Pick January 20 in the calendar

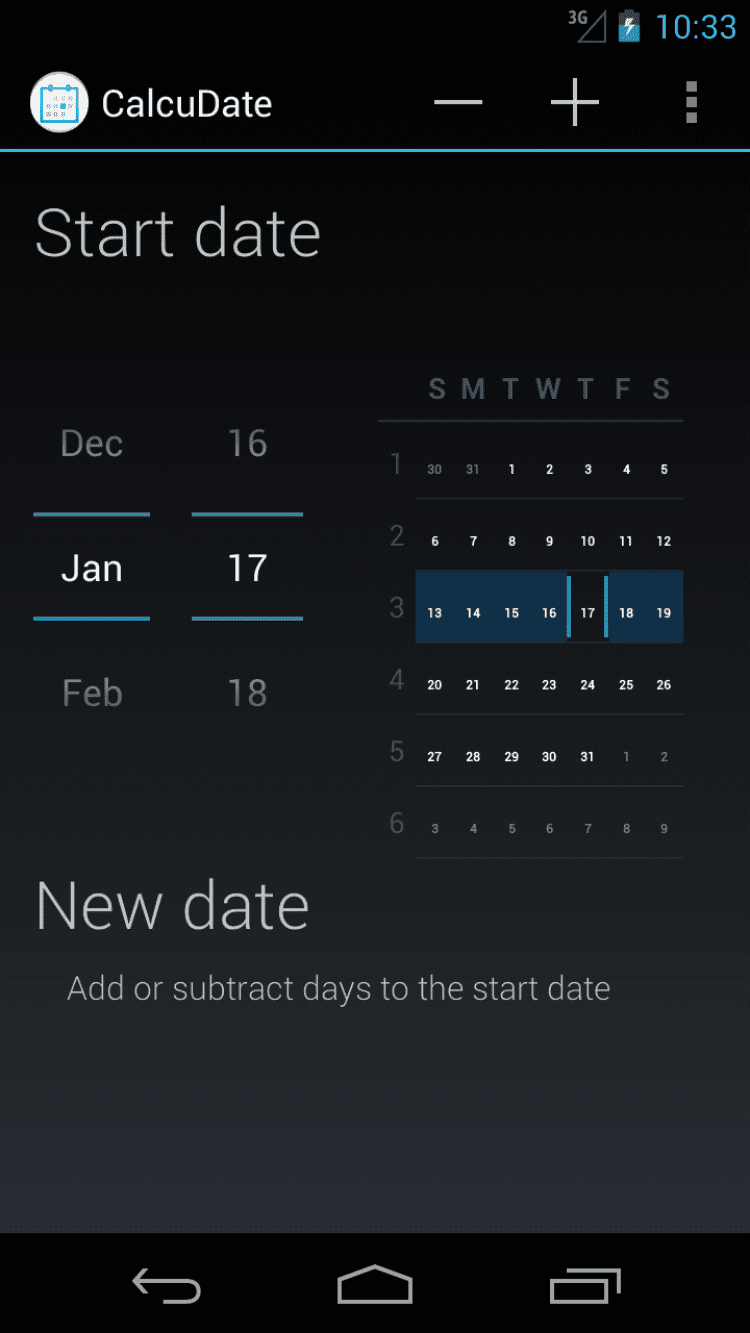click(434, 685)
